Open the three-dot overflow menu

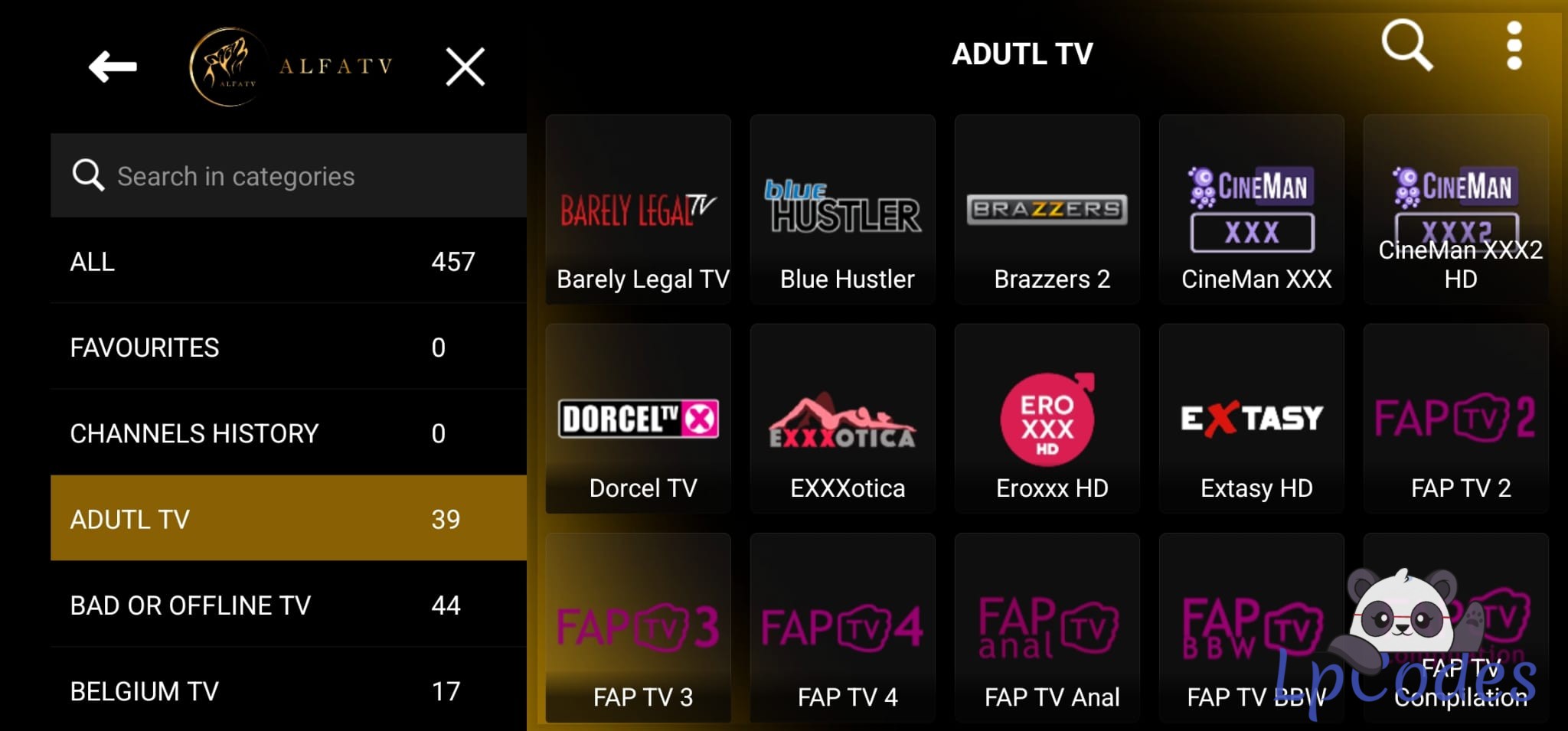(1514, 46)
